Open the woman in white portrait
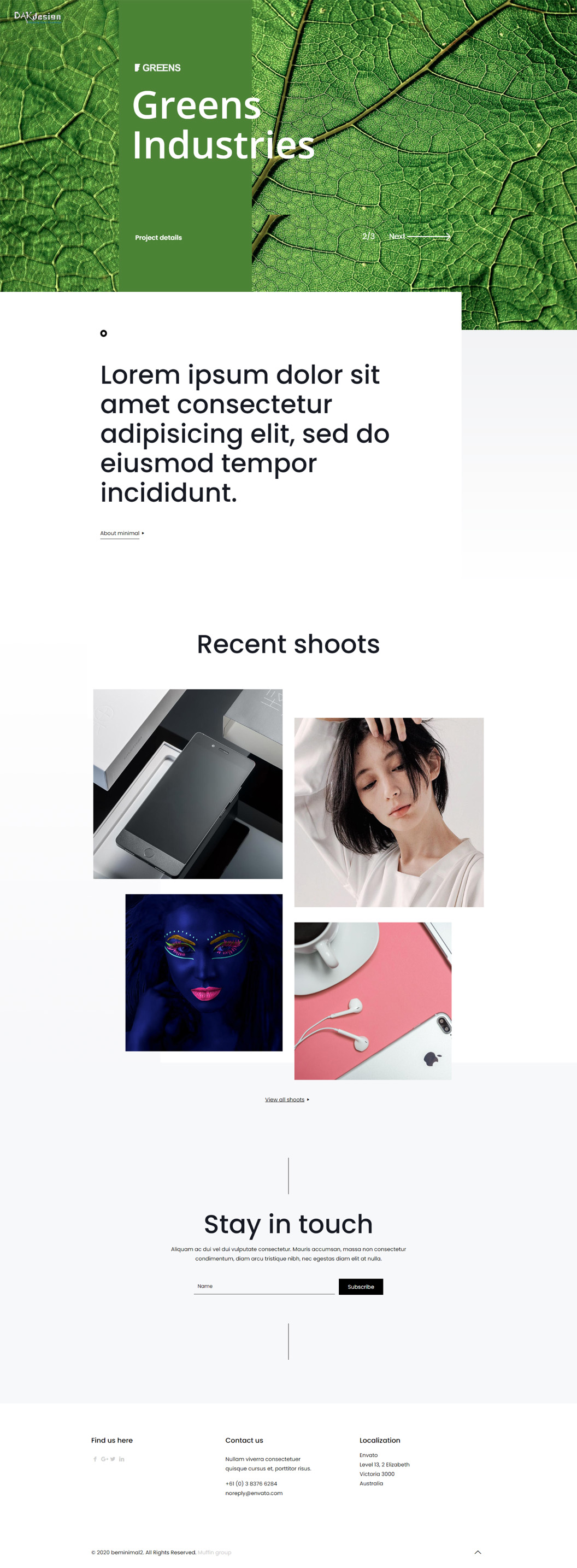The image size is (577, 1568). 388,812
